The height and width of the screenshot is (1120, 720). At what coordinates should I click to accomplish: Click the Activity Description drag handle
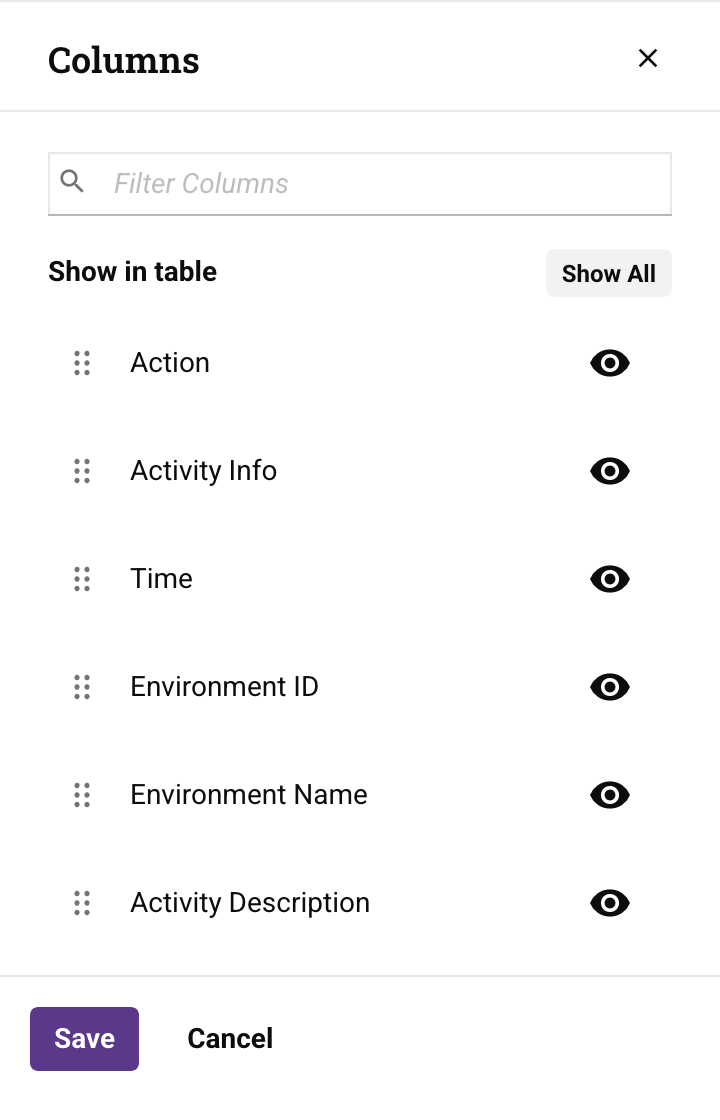(x=82, y=903)
